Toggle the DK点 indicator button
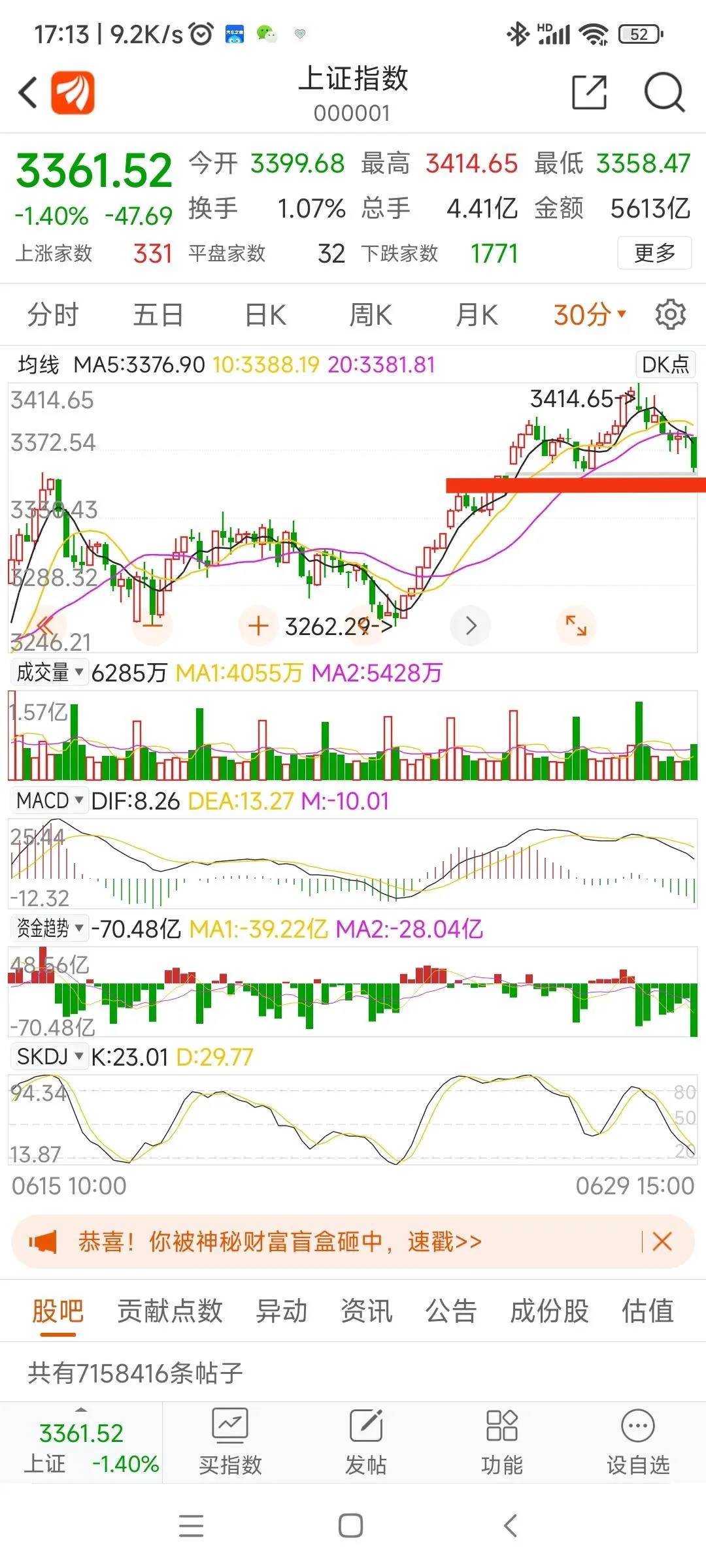The height and width of the screenshot is (1568, 706). tap(665, 364)
